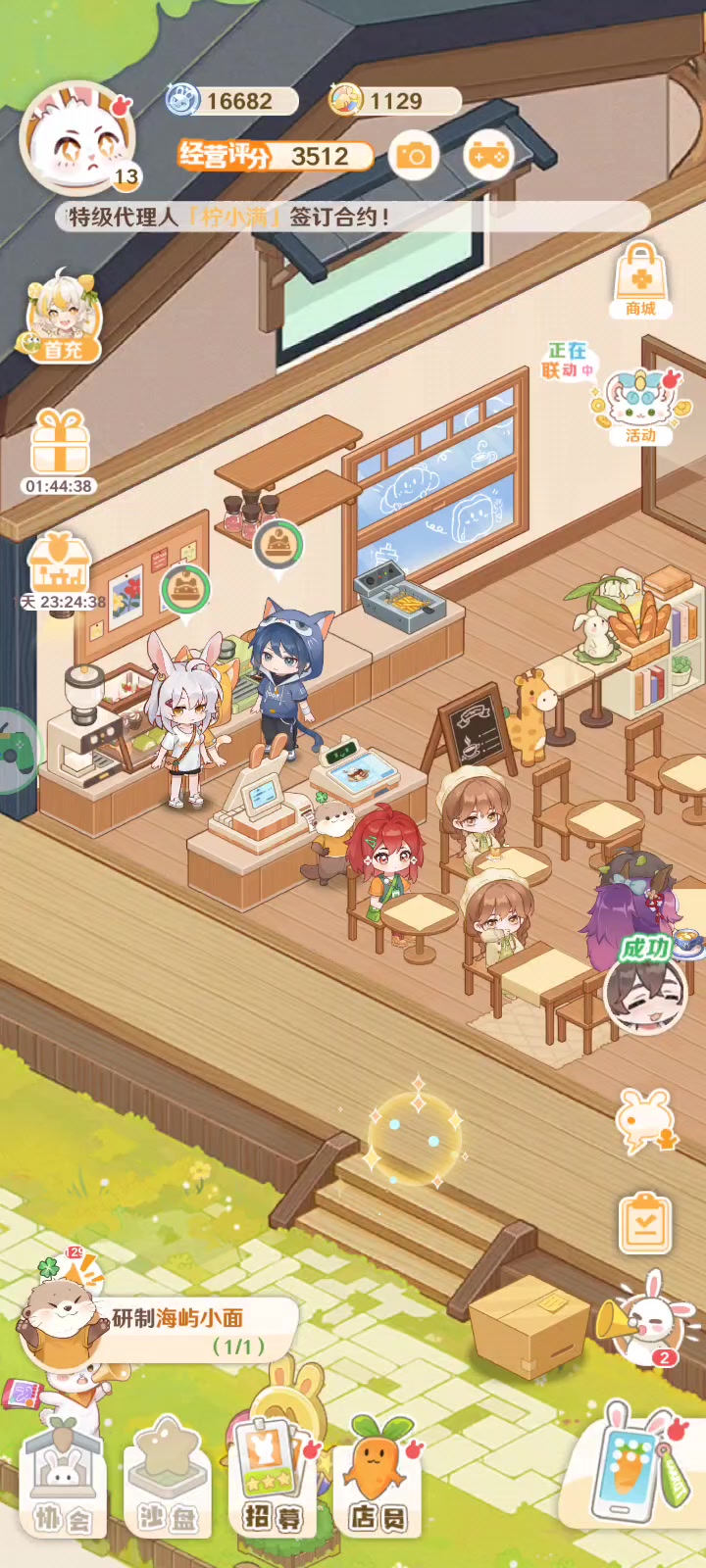
Task: Open the 商城 shop
Action: click(640, 279)
